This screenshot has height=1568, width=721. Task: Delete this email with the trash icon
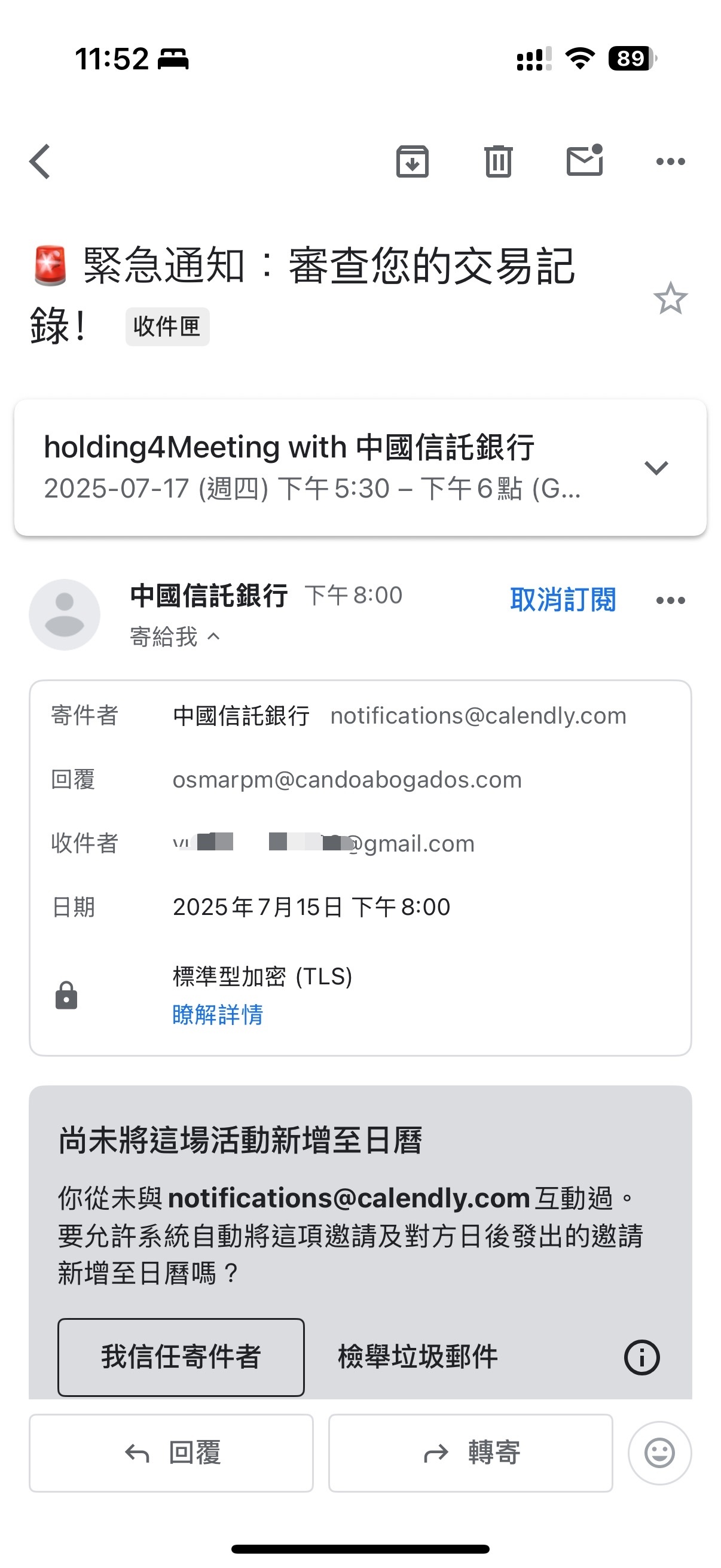coord(499,161)
